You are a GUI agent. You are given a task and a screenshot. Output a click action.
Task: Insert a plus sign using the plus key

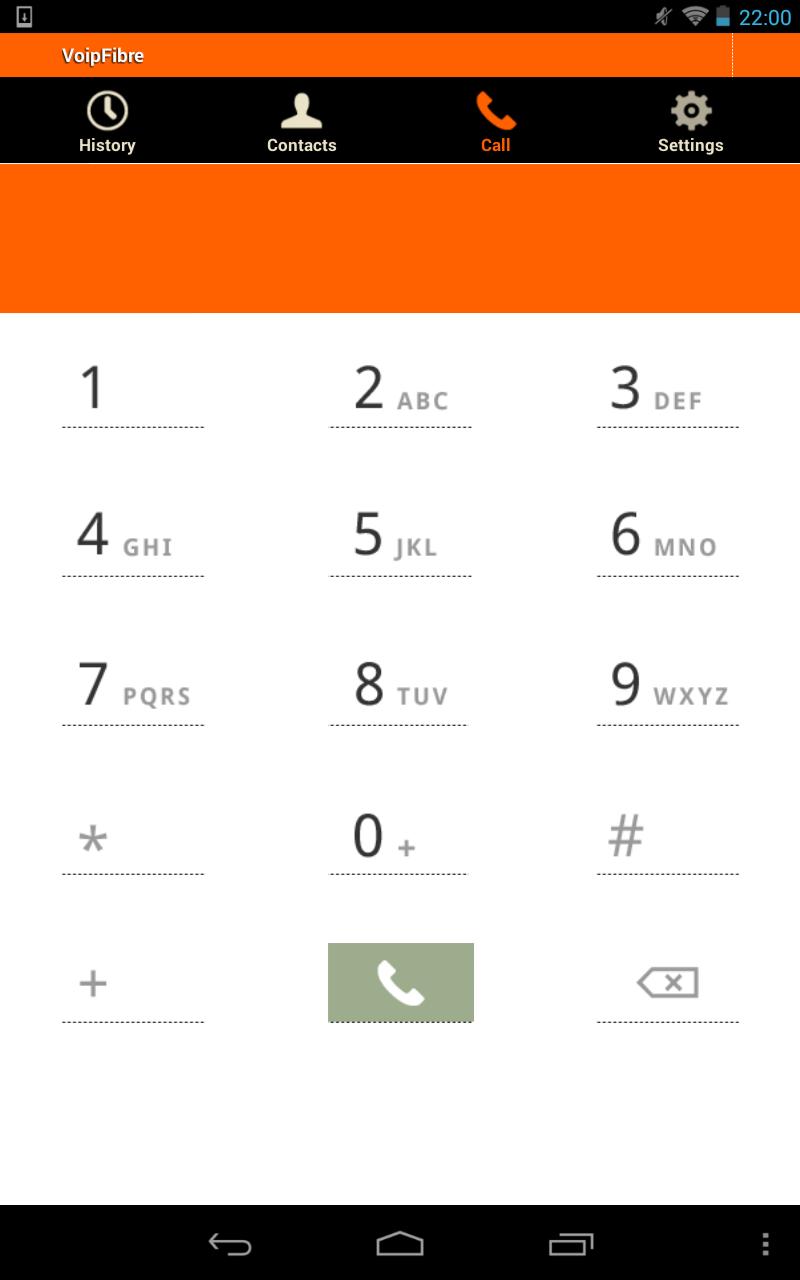[x=132, y=984]
